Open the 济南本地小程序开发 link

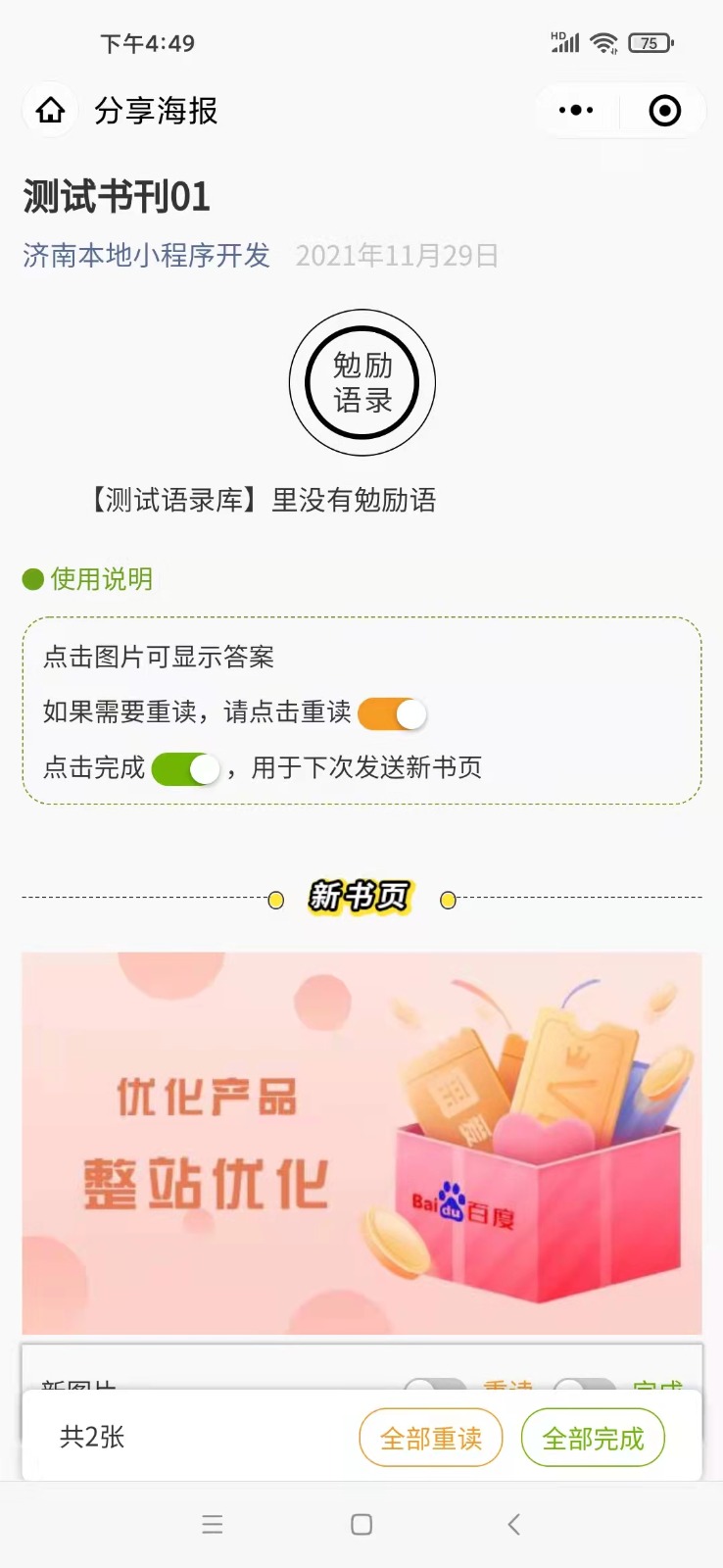(146, 256)
